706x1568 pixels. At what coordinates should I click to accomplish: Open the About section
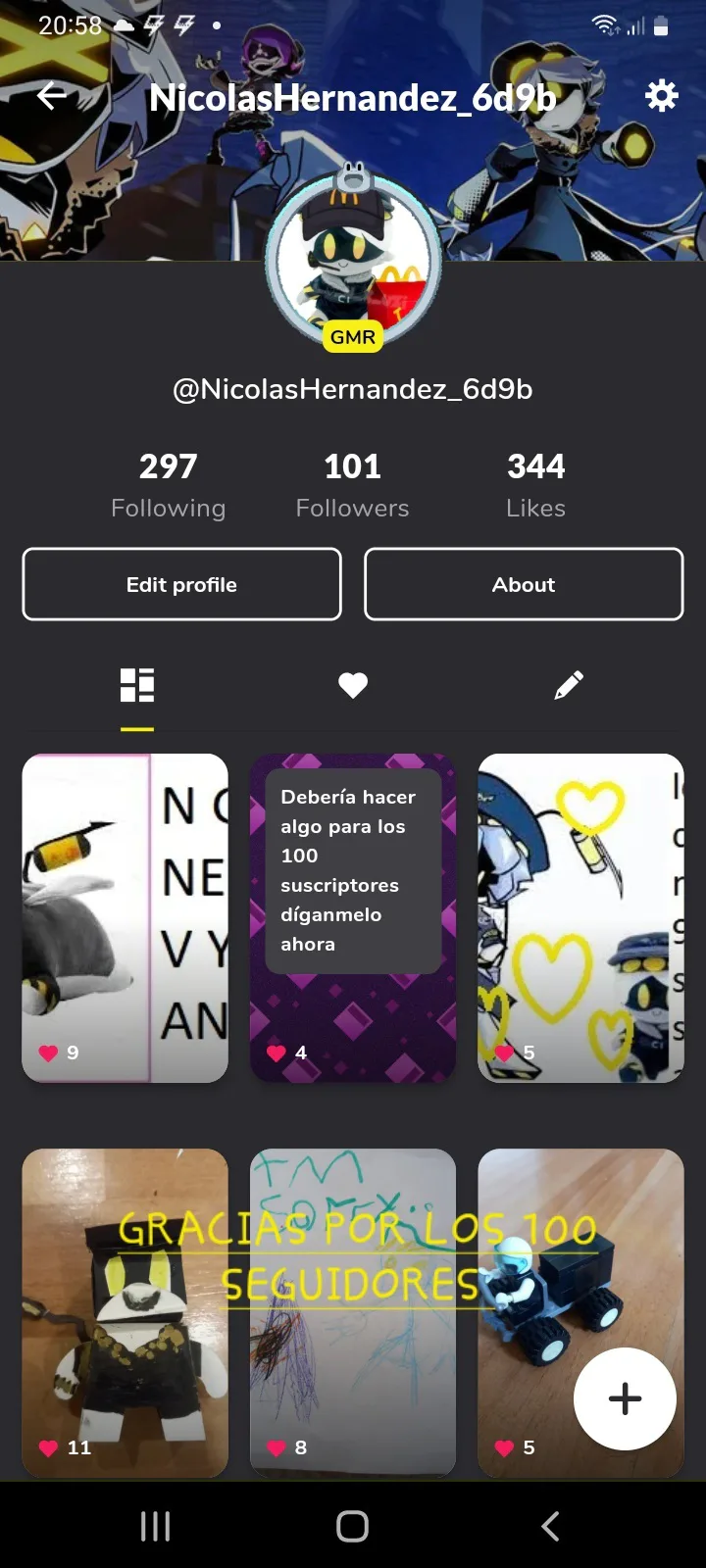click(524, 584)
